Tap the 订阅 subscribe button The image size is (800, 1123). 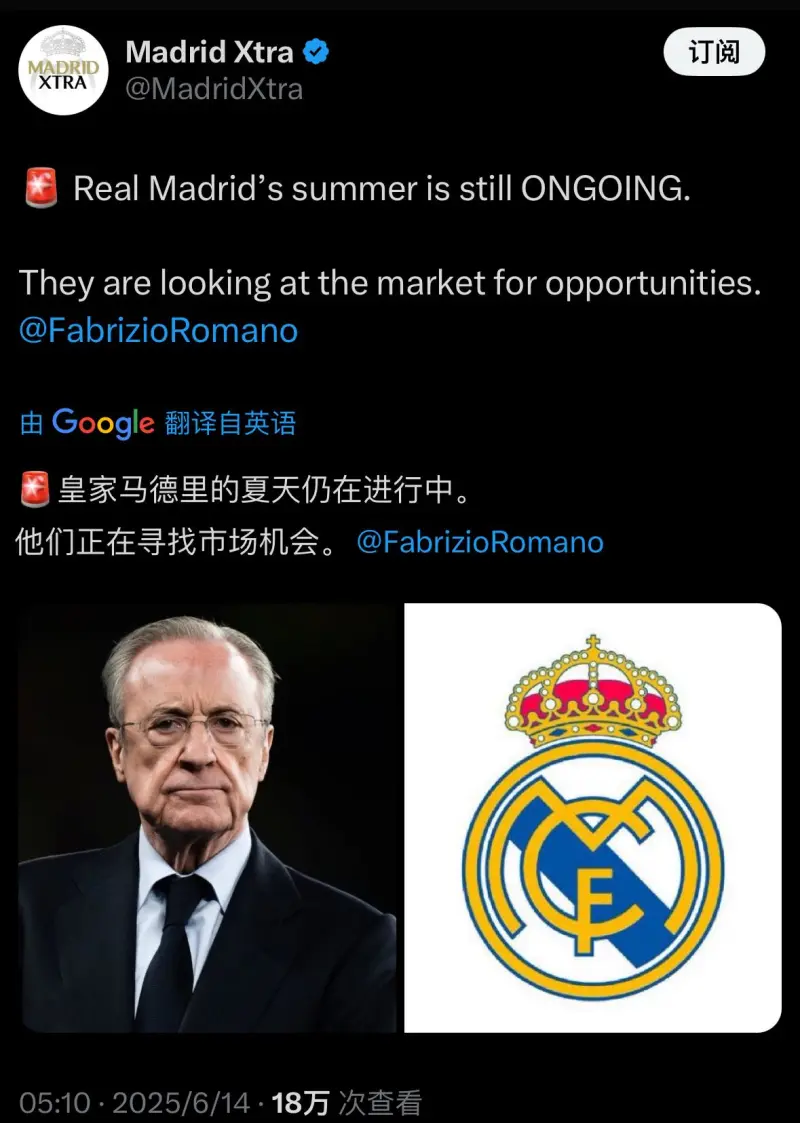coord(714,53)
